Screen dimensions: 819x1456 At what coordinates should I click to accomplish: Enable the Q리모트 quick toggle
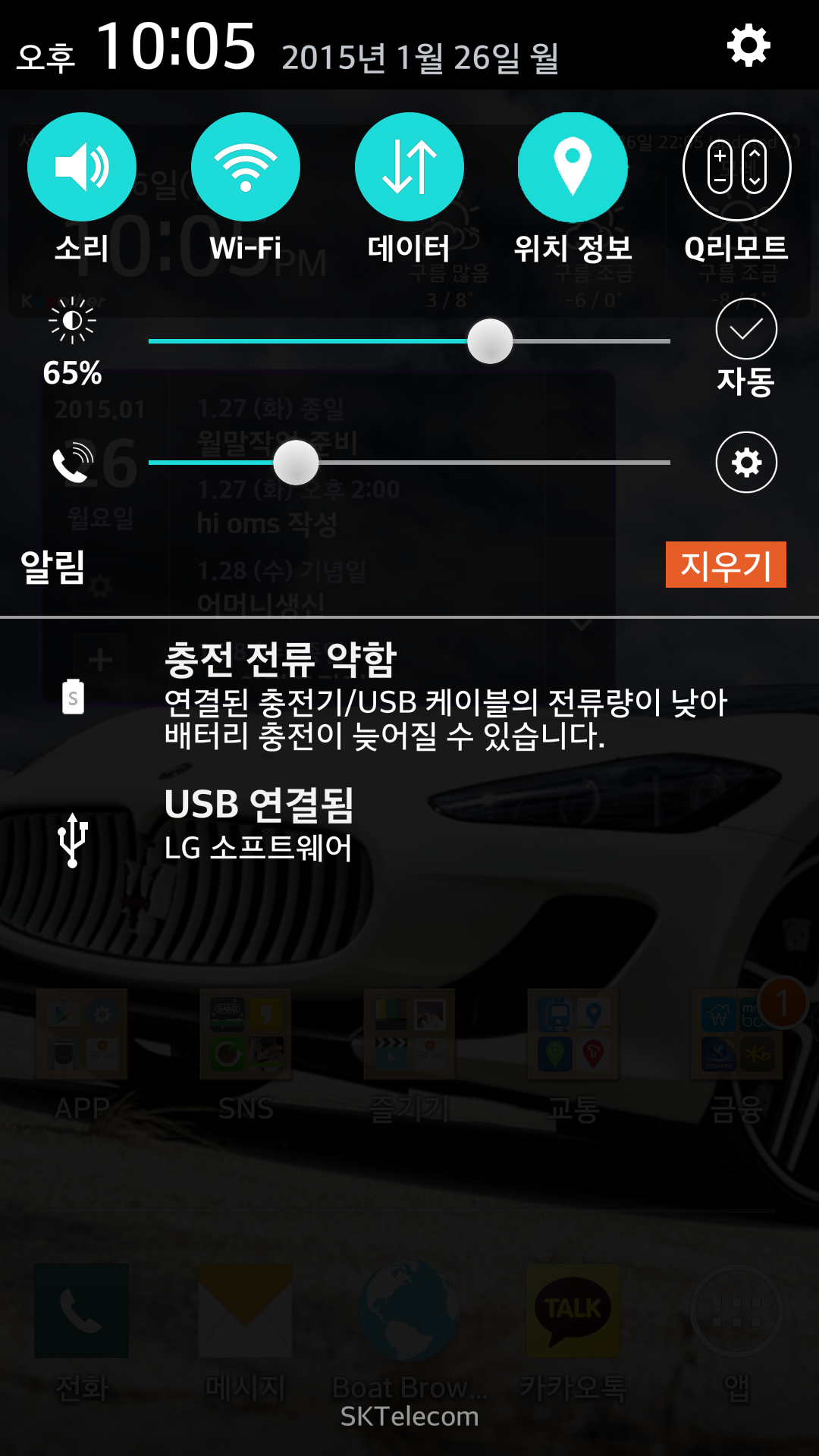pyautogui.click(x=736, y=168)
